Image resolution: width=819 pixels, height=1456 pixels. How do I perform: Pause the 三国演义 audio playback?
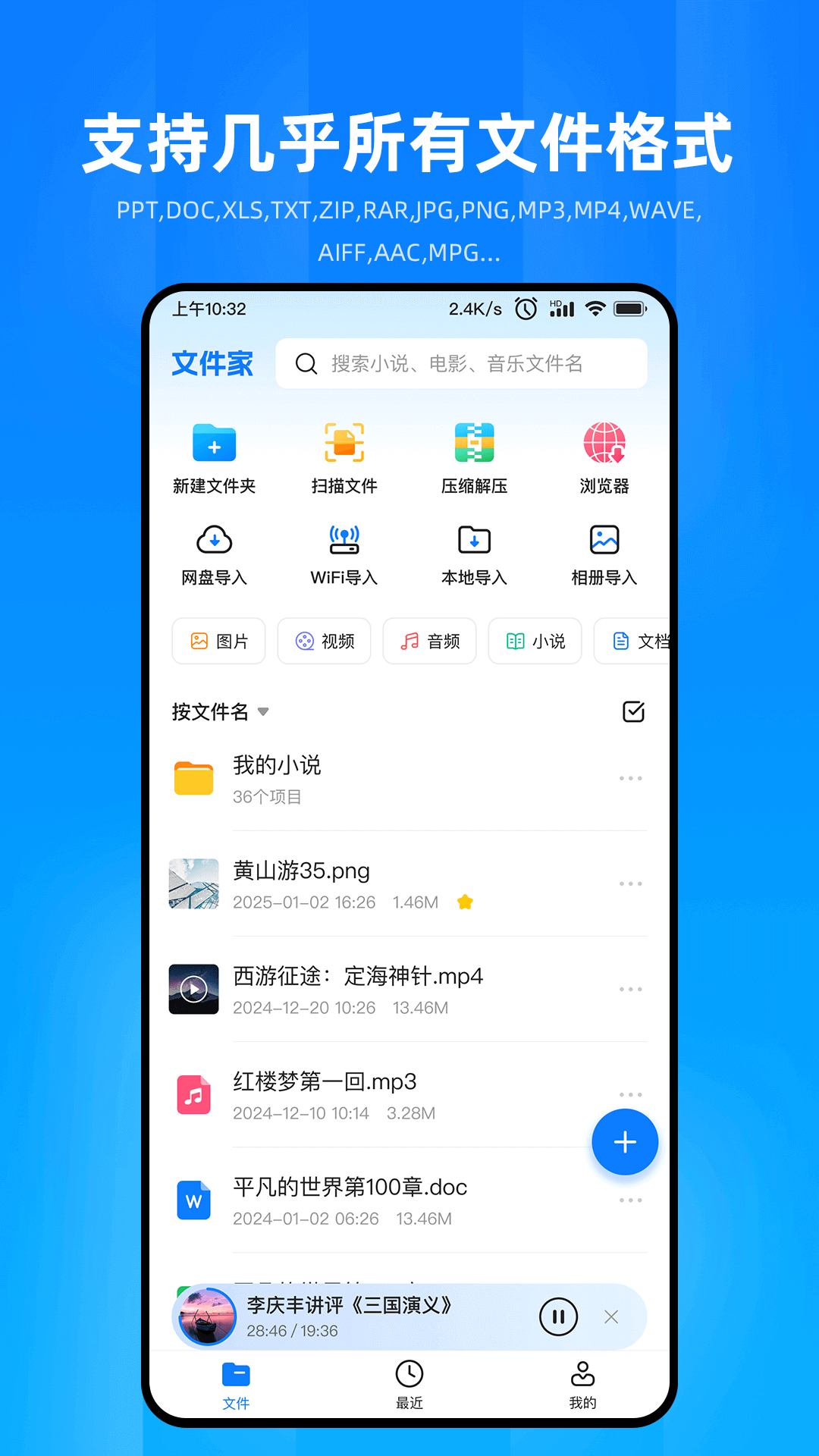pos(559,1317)
